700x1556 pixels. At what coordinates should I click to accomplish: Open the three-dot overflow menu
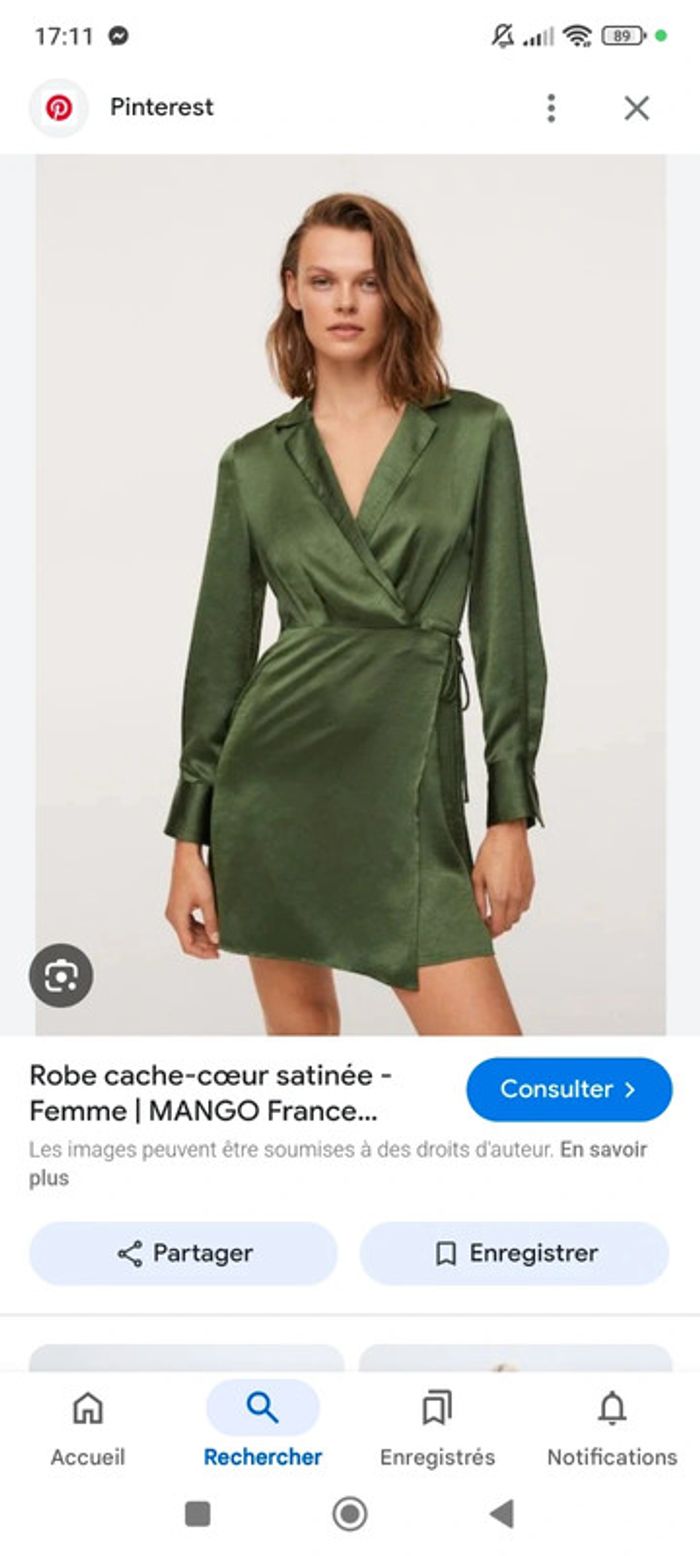coord(550,108)
